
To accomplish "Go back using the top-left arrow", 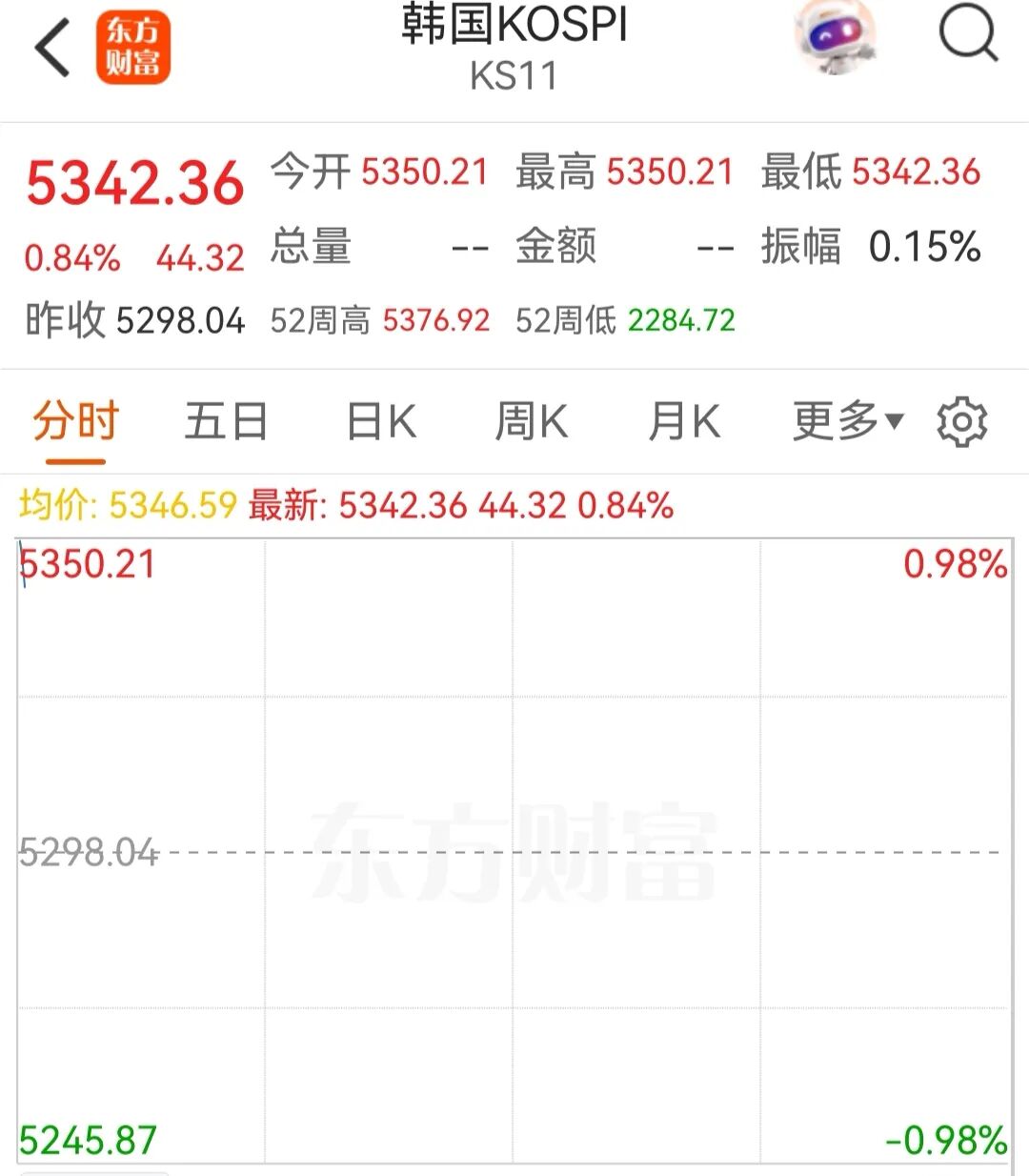I will coord(52,48).
